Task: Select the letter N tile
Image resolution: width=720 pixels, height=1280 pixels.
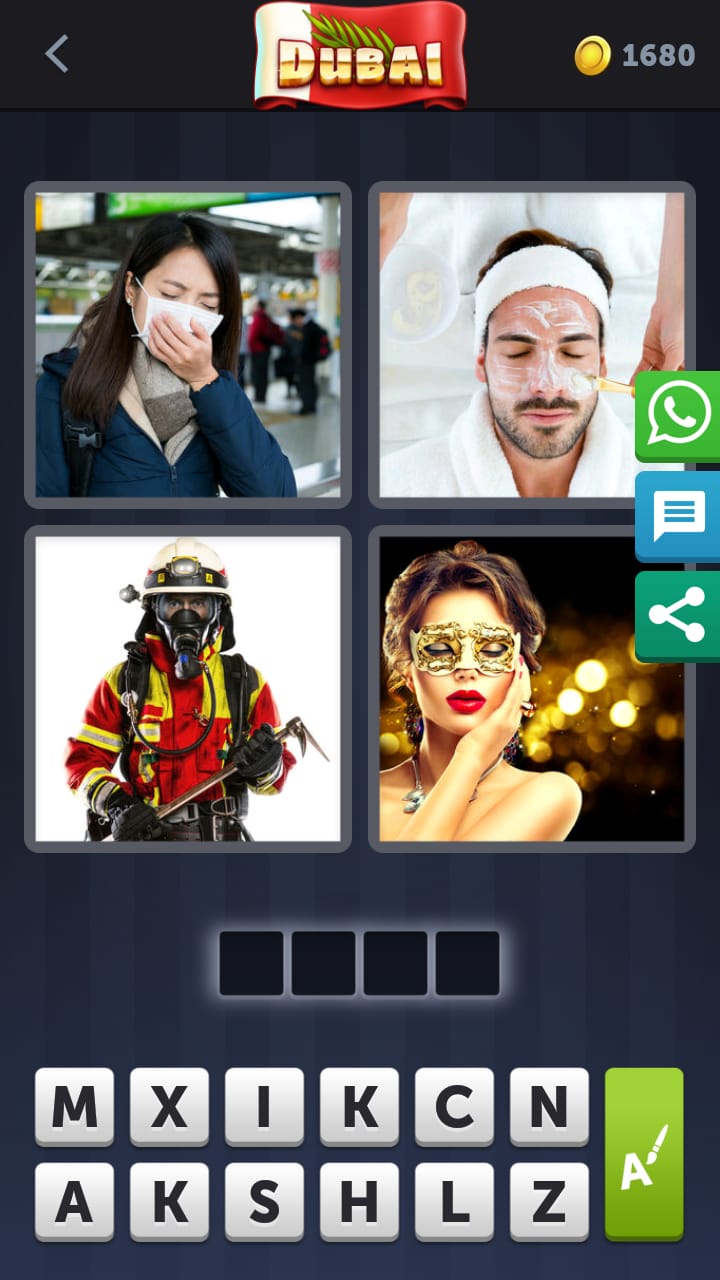Action: click(549, 1107)
